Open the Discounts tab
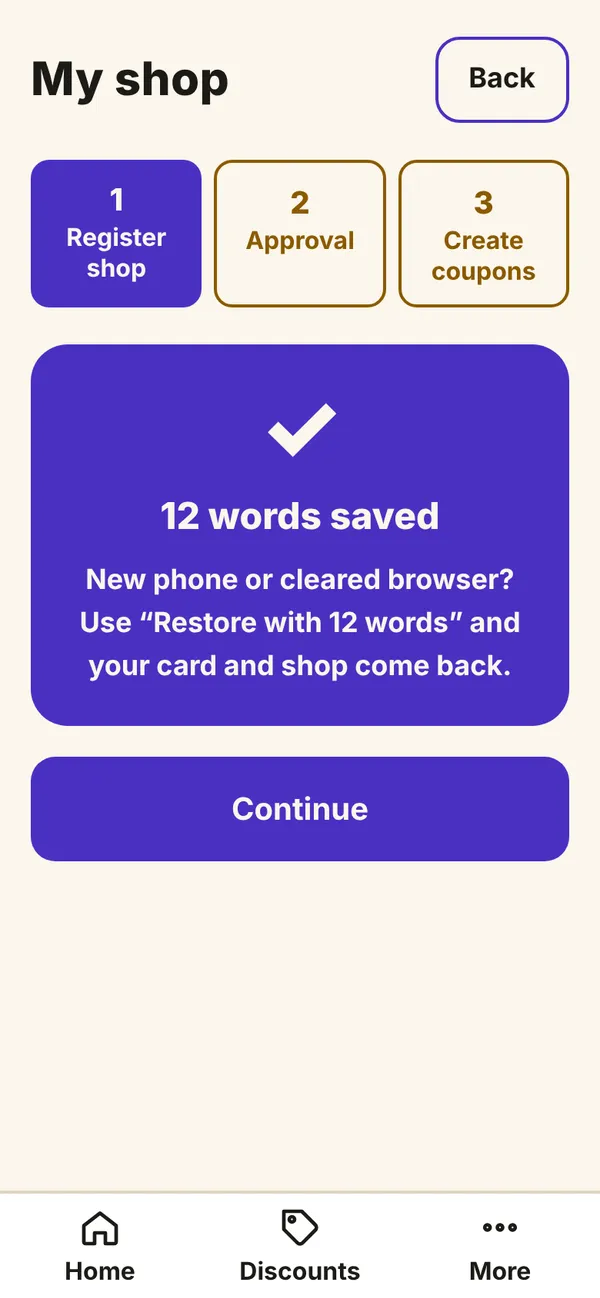This screenshot has height=1298, width=600. pyautogui.click(x=300, y=1246)
